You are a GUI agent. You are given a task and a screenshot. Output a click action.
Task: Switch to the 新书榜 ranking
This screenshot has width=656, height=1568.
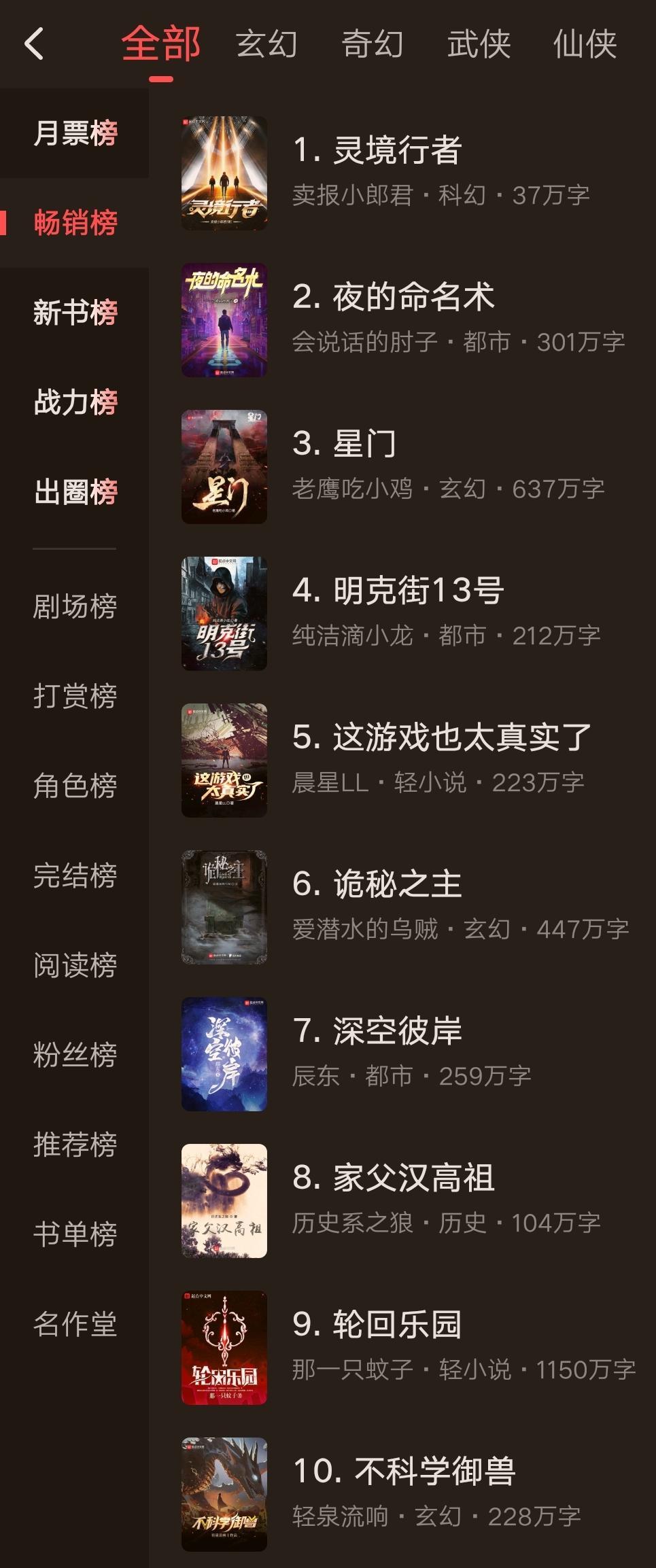75,313
